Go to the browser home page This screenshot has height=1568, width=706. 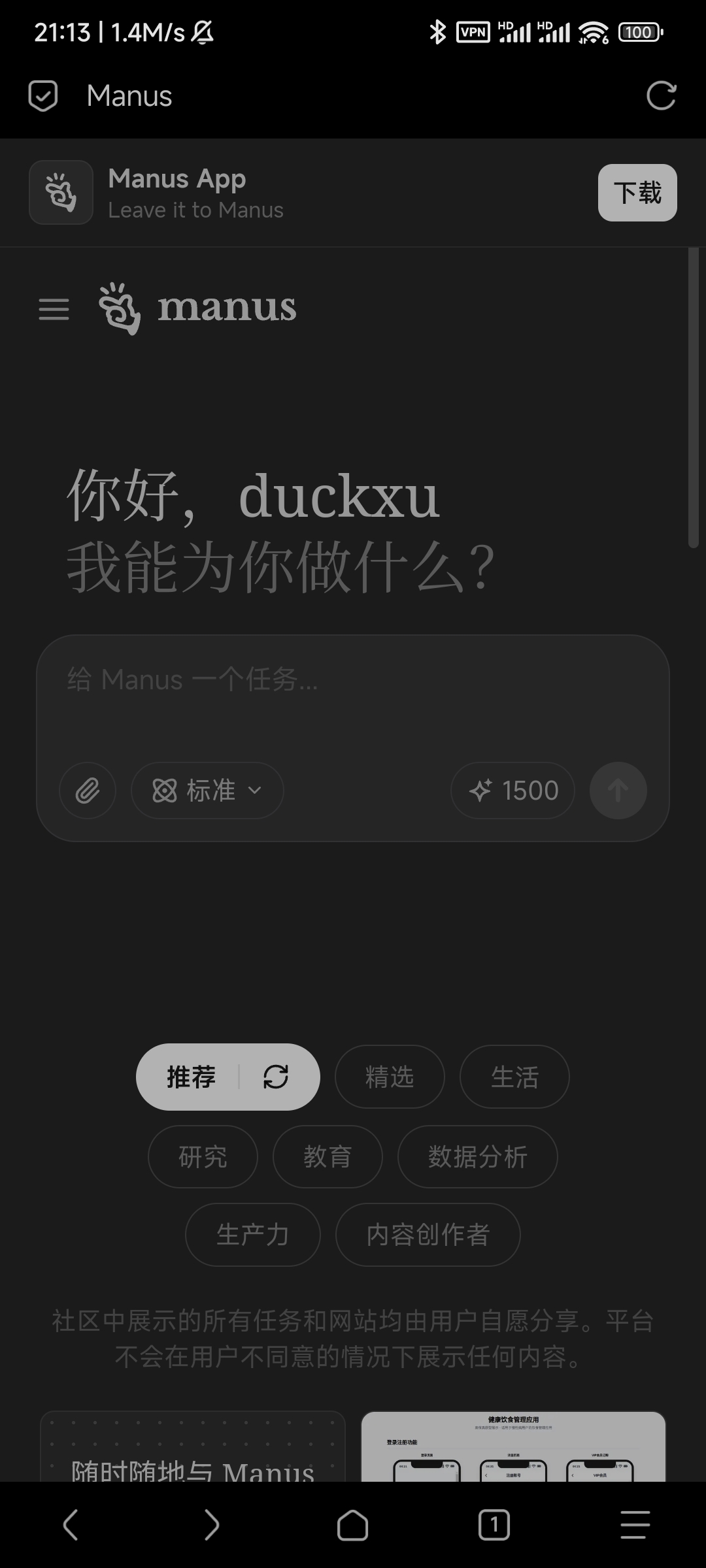point(352,1525)
